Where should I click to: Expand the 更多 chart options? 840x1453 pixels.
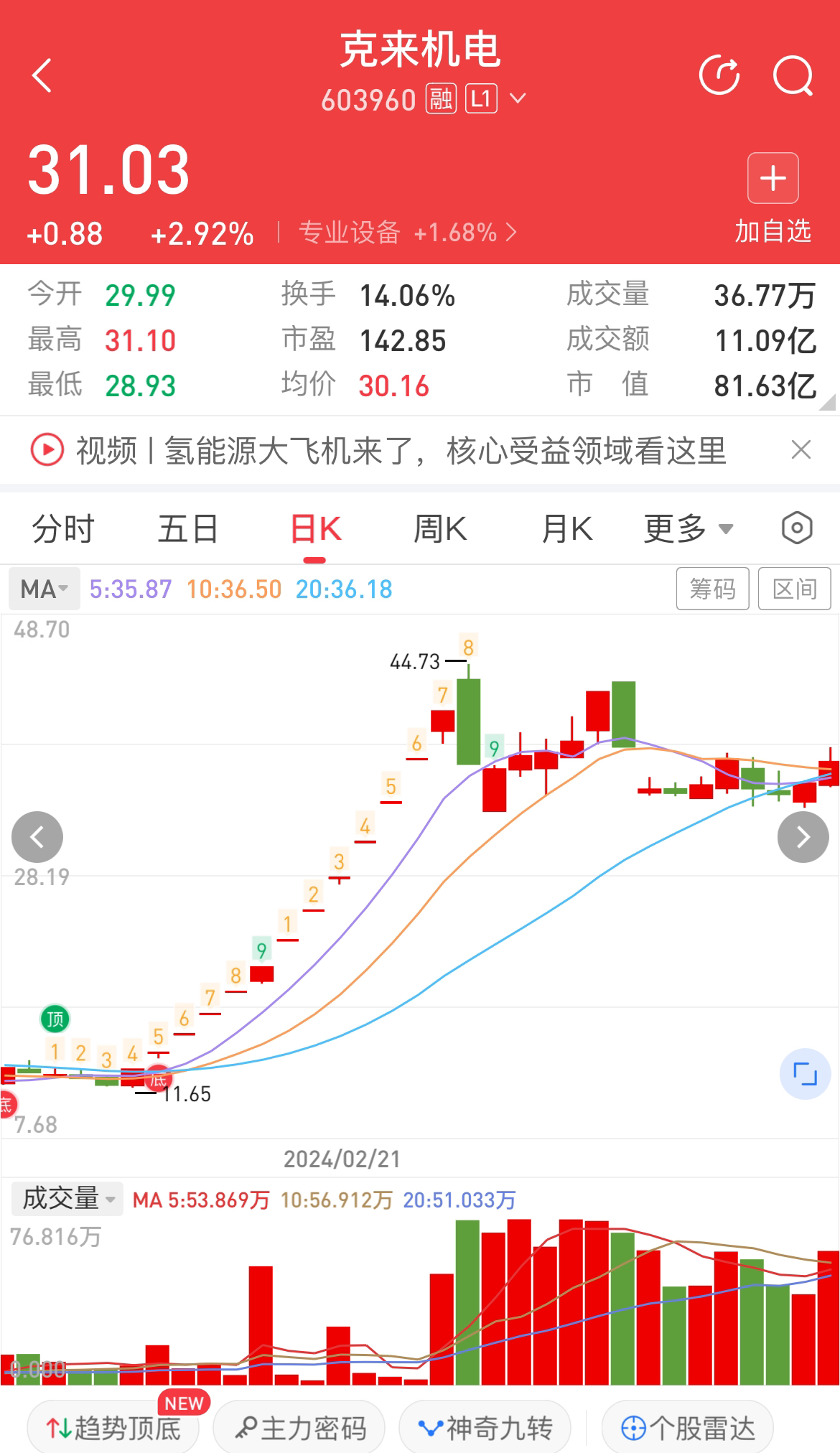point(688,530)
